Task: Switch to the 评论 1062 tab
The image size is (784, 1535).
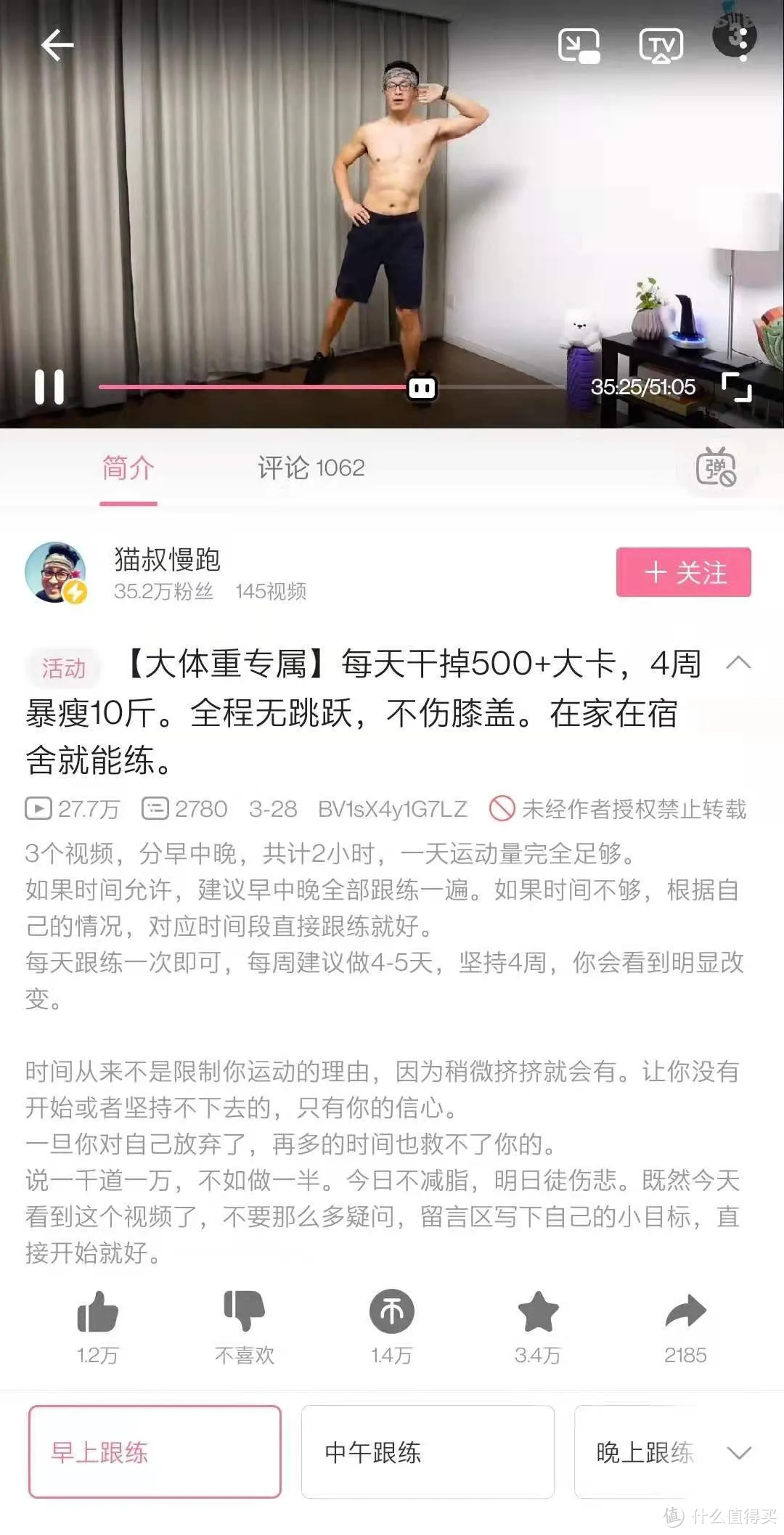Action: pos(311,468)
